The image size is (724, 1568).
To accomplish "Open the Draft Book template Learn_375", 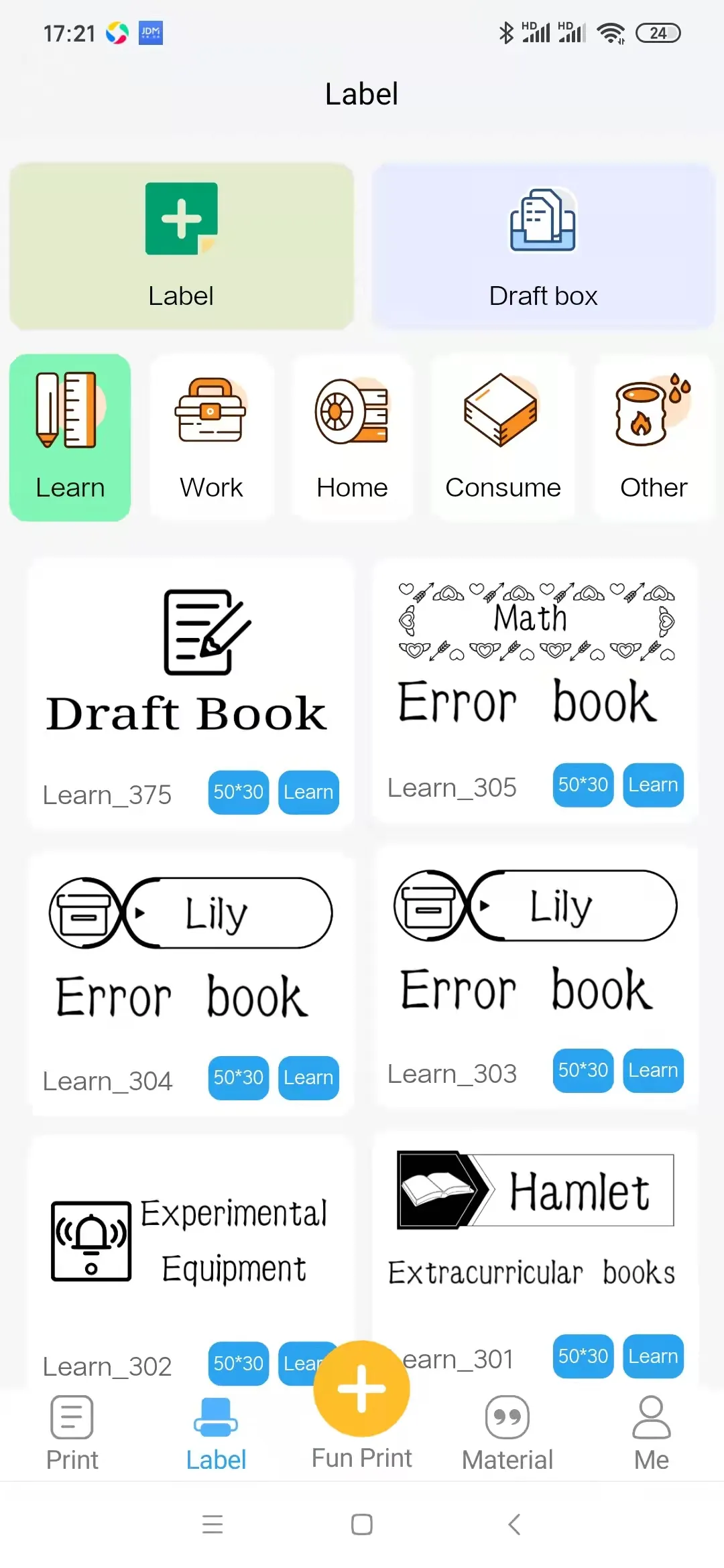I will click(x=190, y=670).
